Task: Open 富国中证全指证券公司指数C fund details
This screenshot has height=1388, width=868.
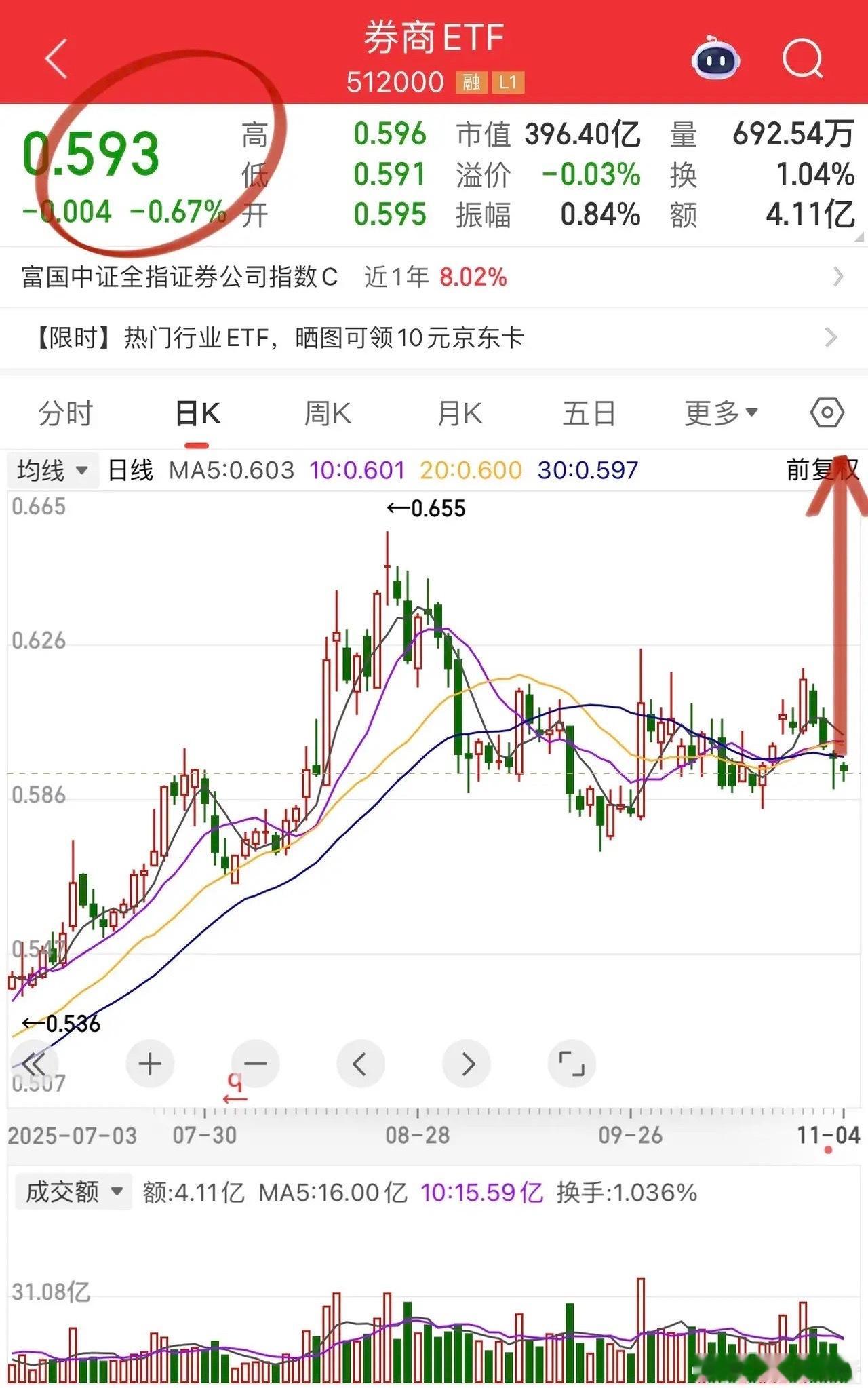Action: click(x=434, y=277)
